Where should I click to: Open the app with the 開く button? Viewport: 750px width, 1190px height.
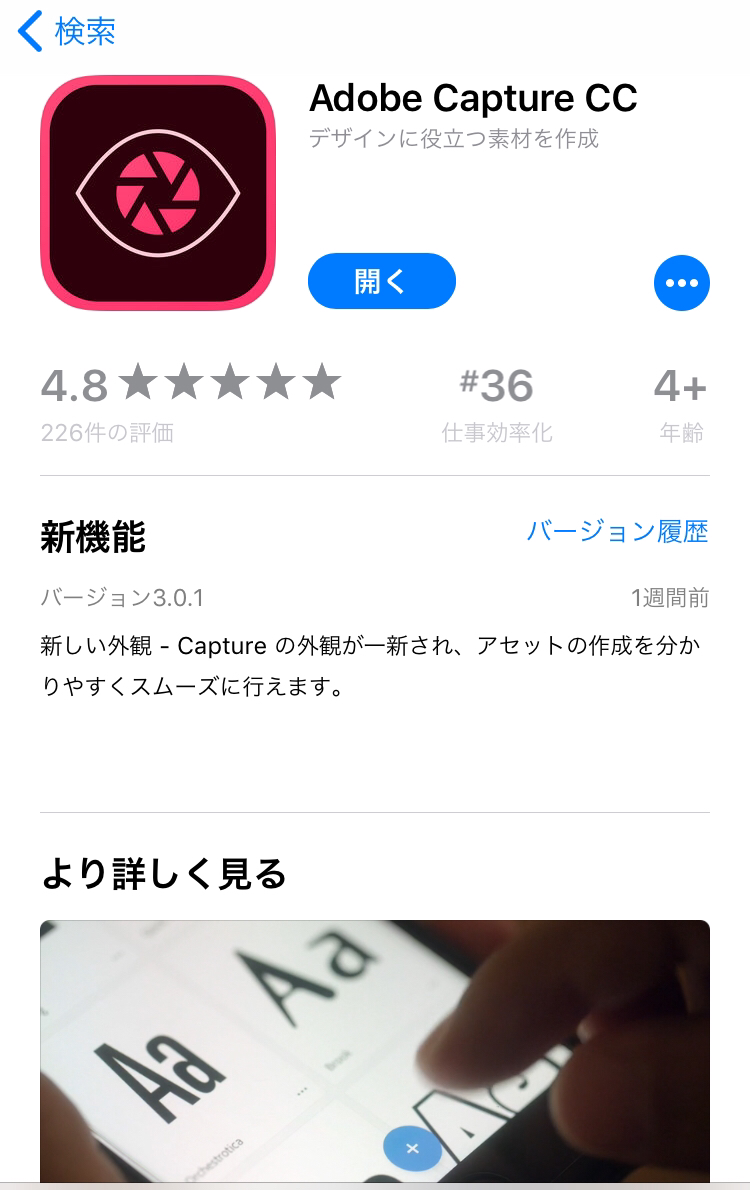381,282
